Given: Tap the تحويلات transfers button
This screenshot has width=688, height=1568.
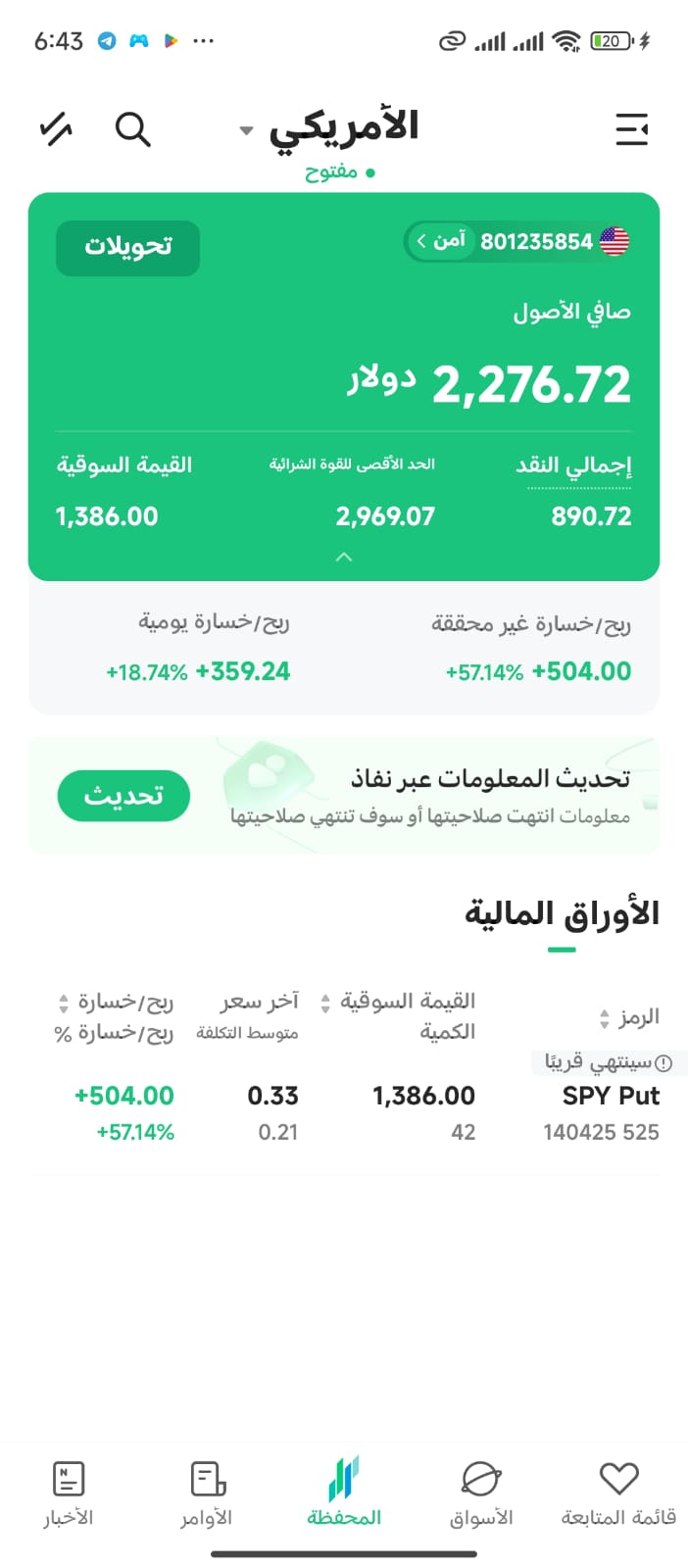Looking at the screenshot, I should [x=127, y=247].
